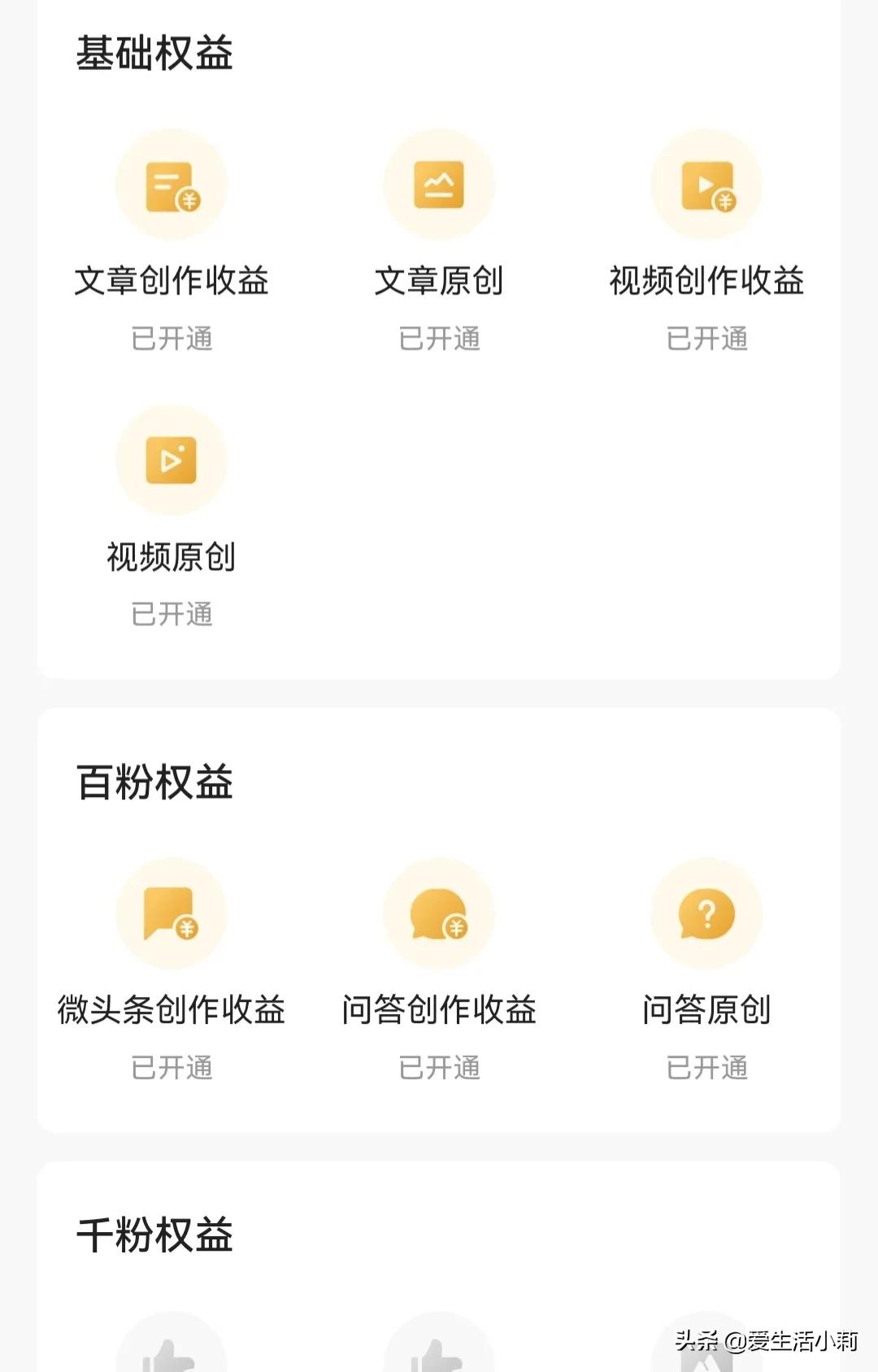Viewport: 878px width, 1372px height.
Task: Click 已开通 under 问答原创
Action: tap(707, 1069)
